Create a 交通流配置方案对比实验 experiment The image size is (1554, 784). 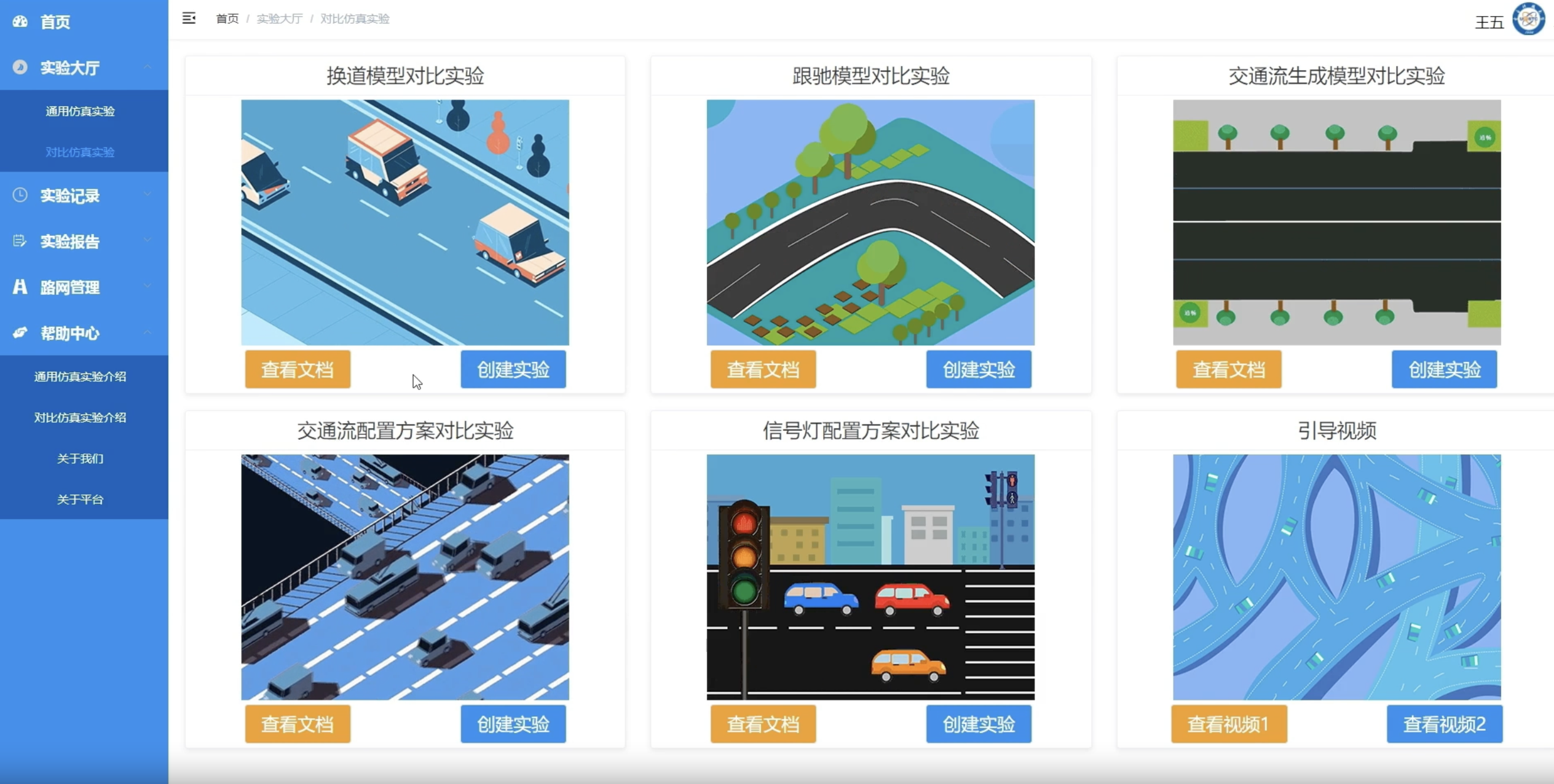pyautogui.click(x=513, y=724)
